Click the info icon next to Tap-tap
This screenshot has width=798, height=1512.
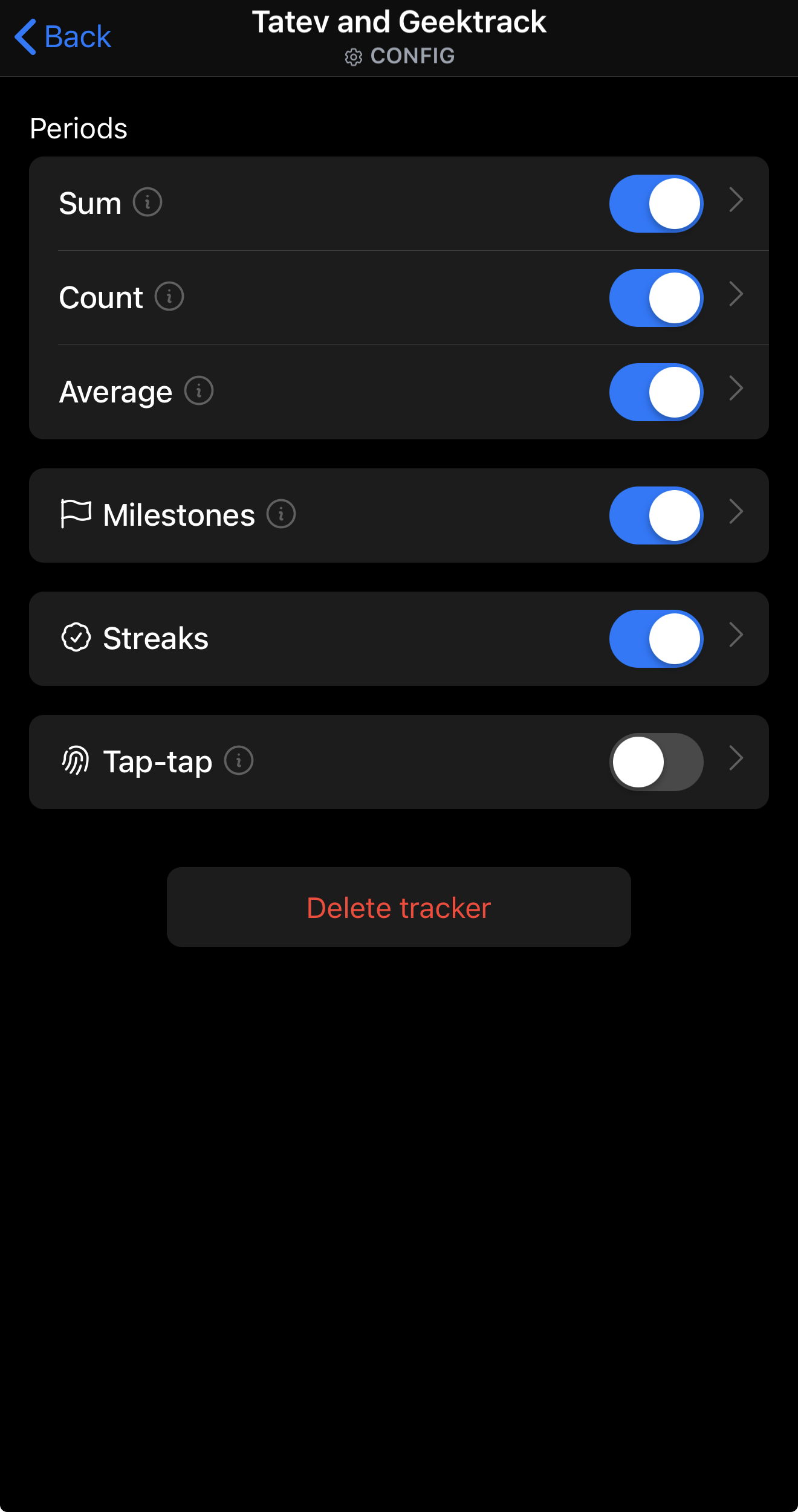(x=239, y=761)
